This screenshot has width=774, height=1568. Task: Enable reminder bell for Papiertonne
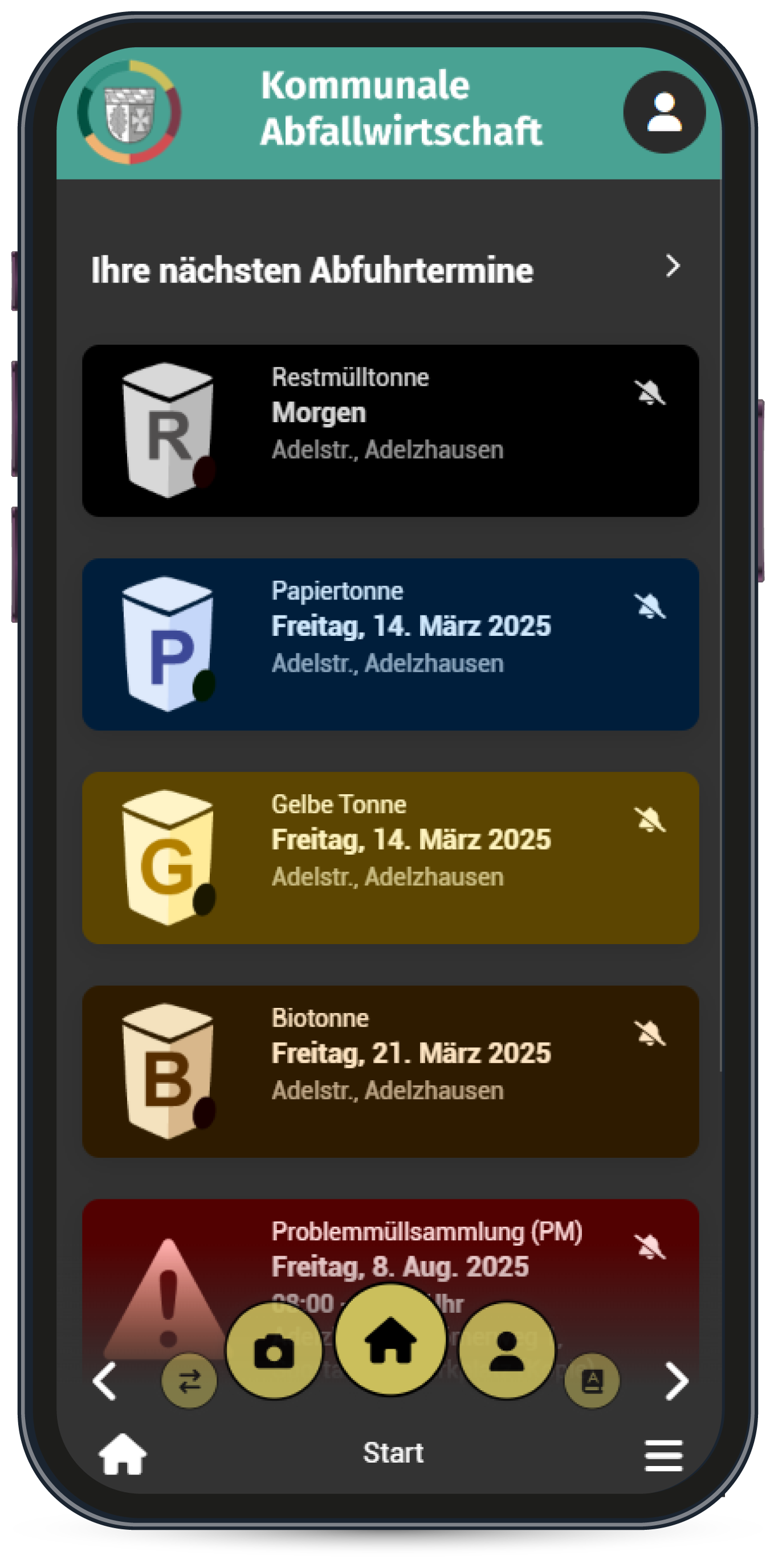click(x=650, y=606)
